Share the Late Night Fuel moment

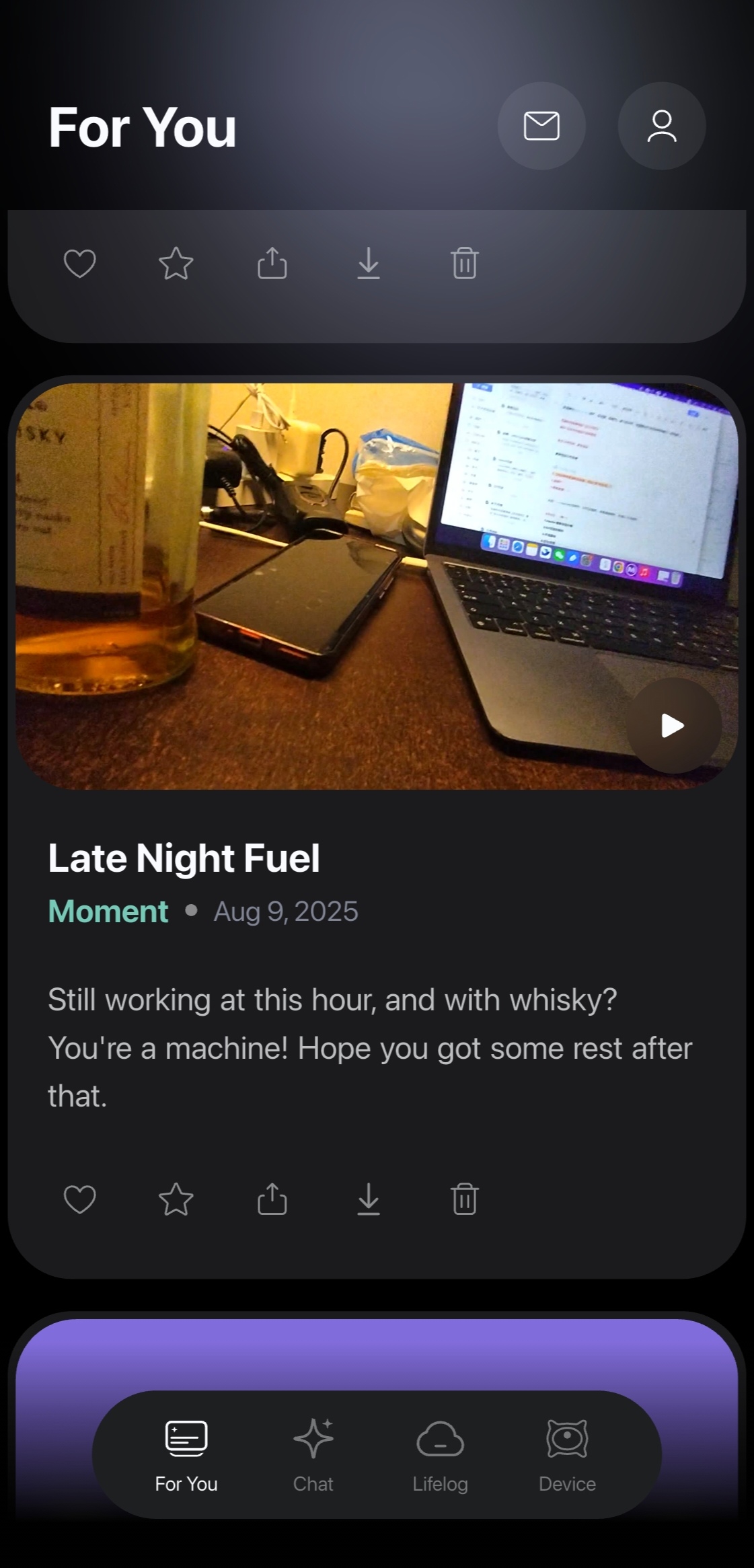coord(272,1199)
